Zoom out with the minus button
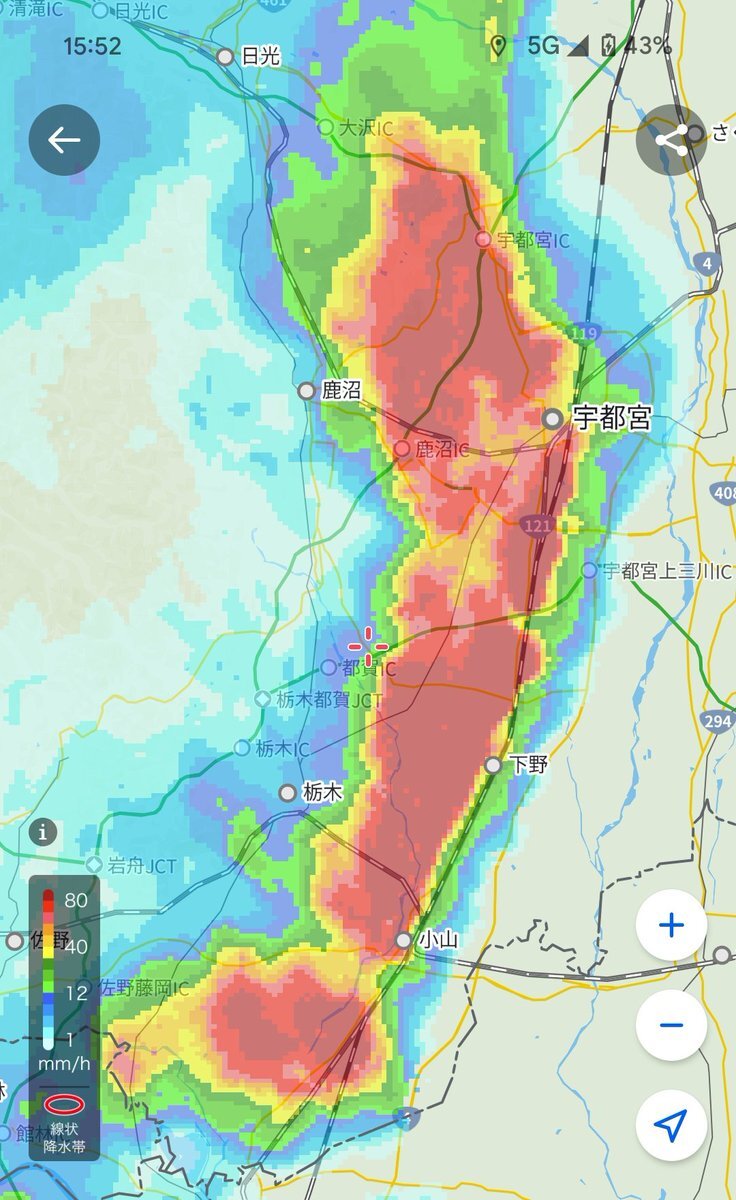The image size is (736, 1200). click(671, 1025)
